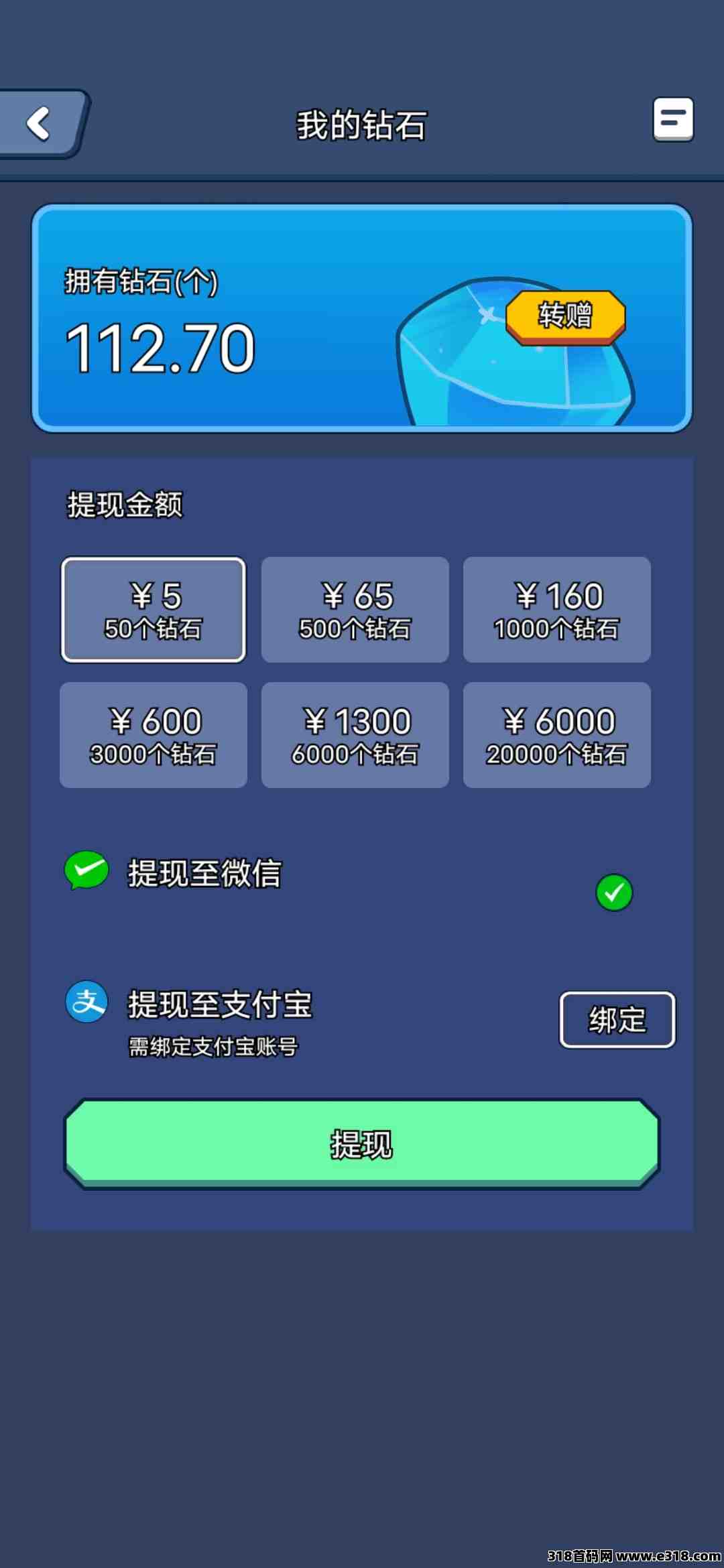
Task: Choose the ¥65 option for 500 diamonds
Action: pyautogui.click(x=355, y=610)
